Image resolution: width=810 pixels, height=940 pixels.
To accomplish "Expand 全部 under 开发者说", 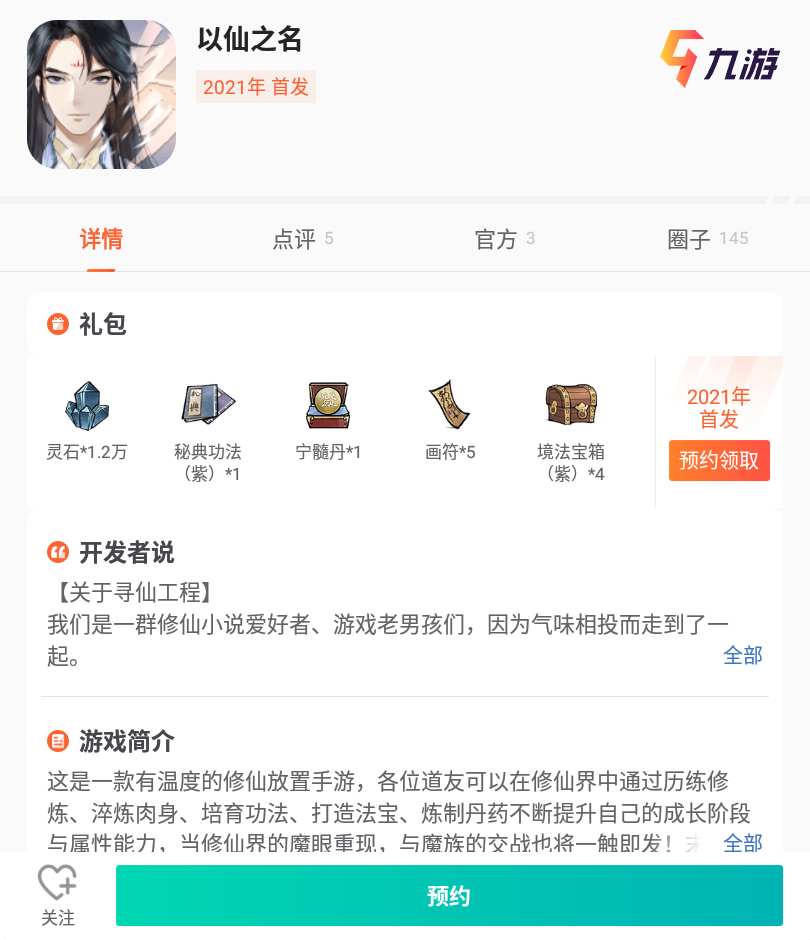I will 742,655.
